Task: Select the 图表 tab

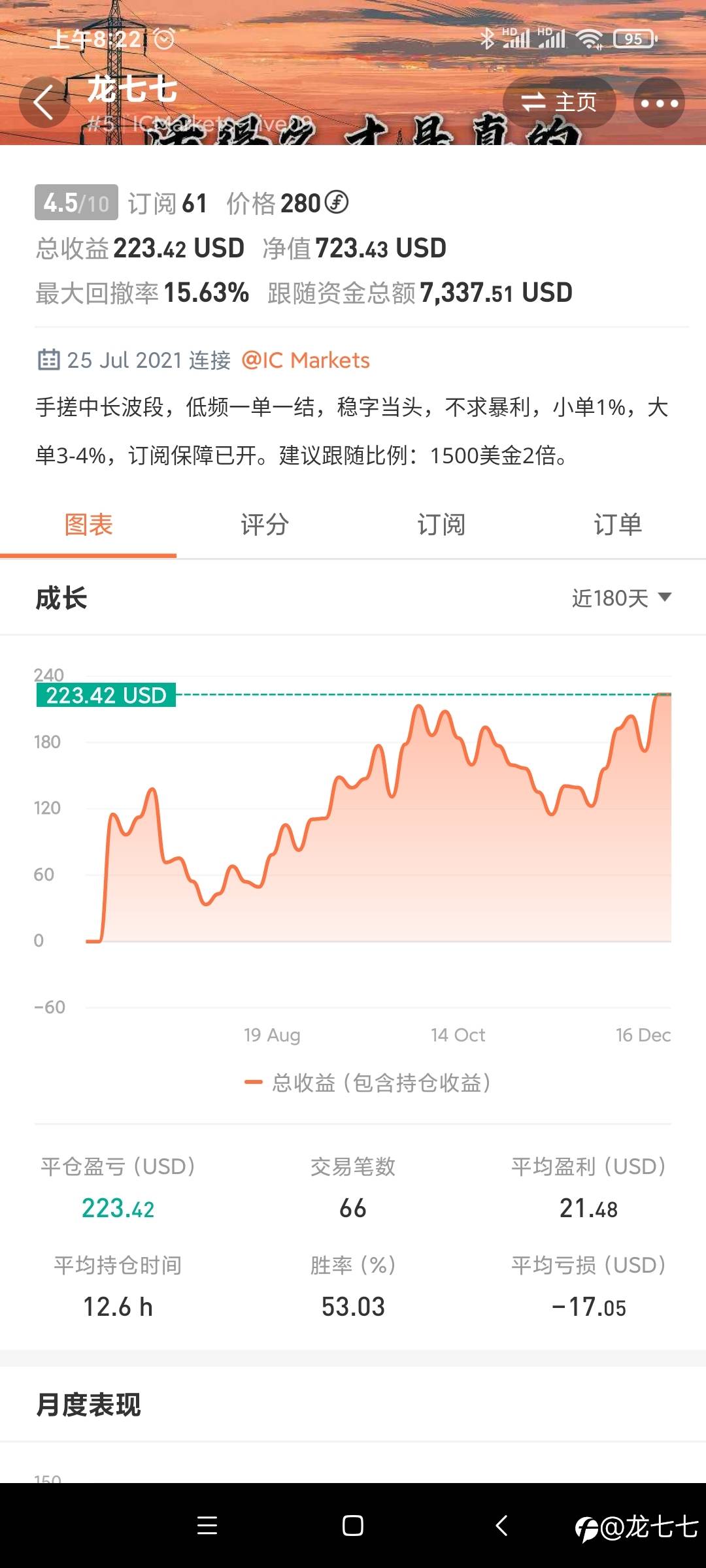Action: click(x=88, y=524)
